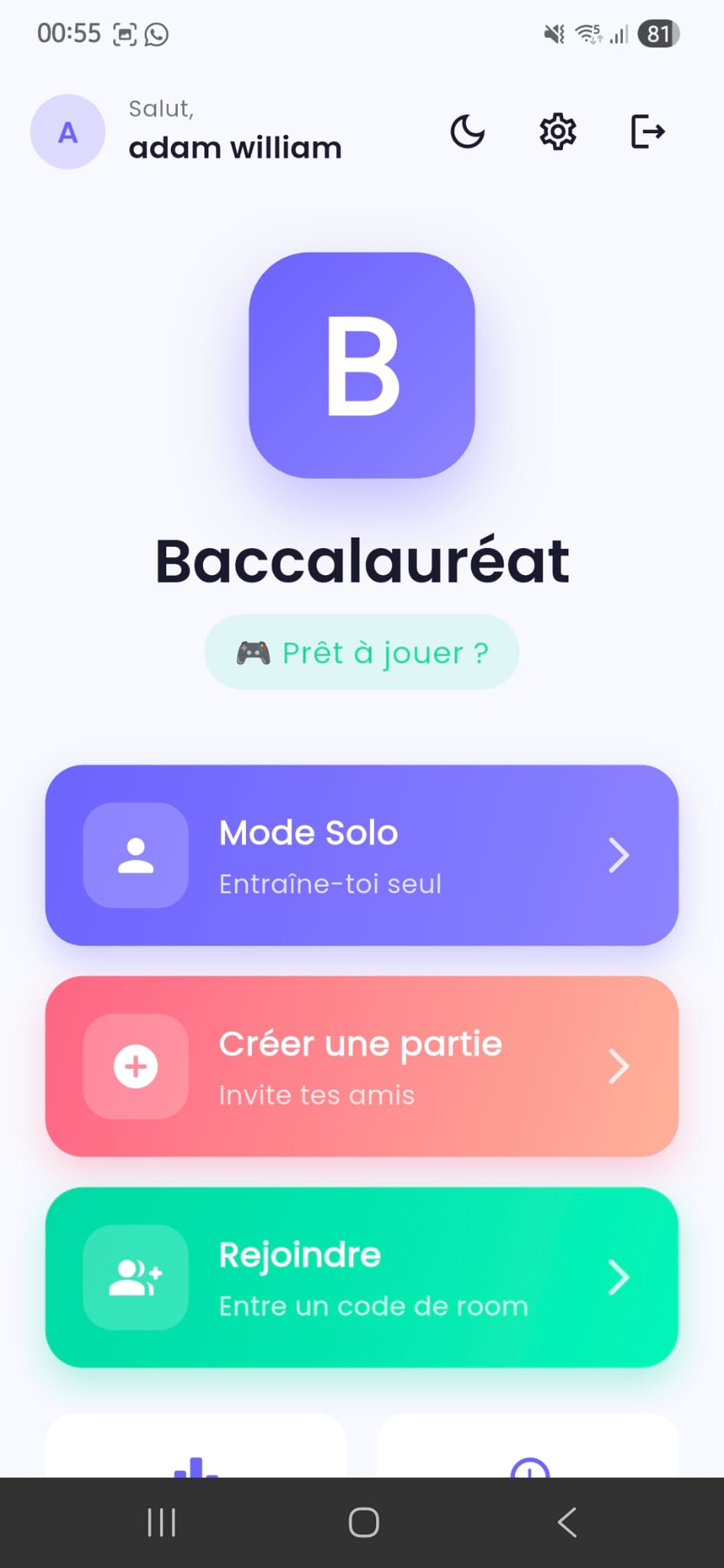Expand Rejoindre using its chevron
The height and width of the screenshot is (1568, 724).
(618, 1277)
